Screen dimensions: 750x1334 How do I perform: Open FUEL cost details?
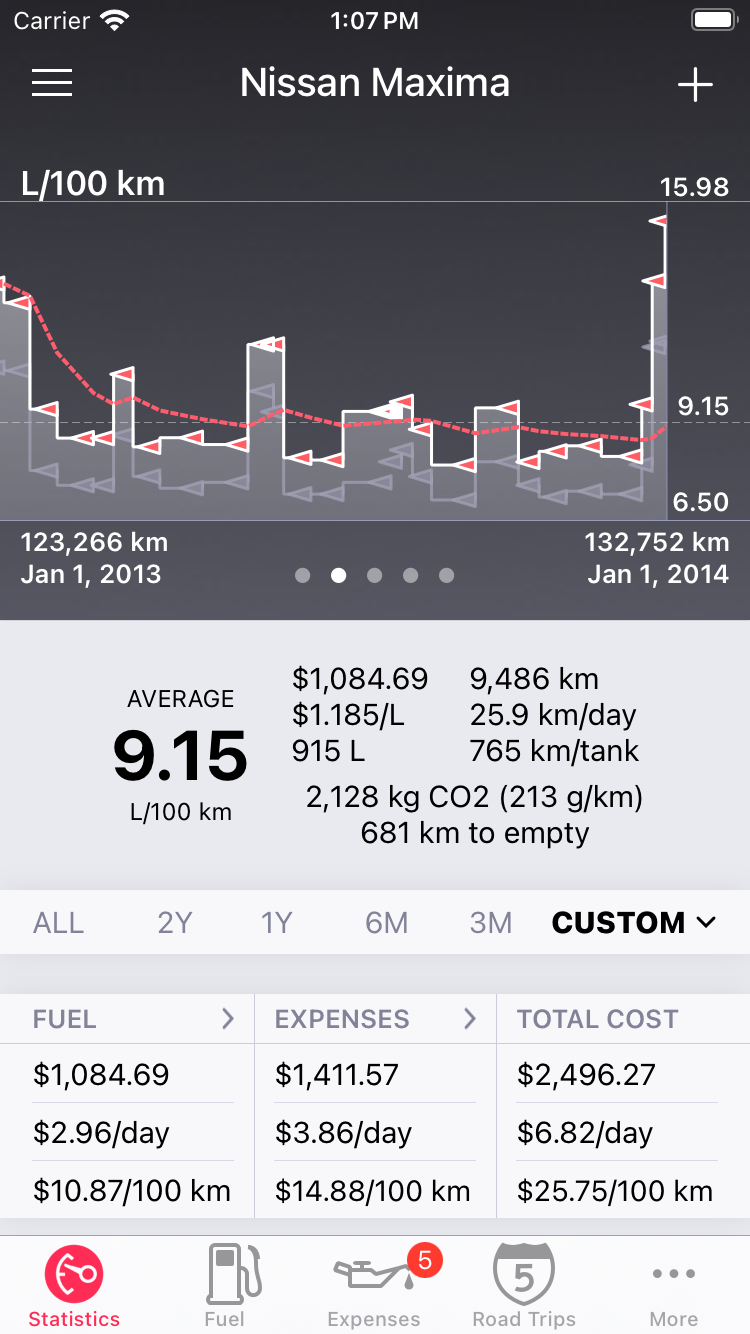pyautogui.click(x=134, y=1019)
